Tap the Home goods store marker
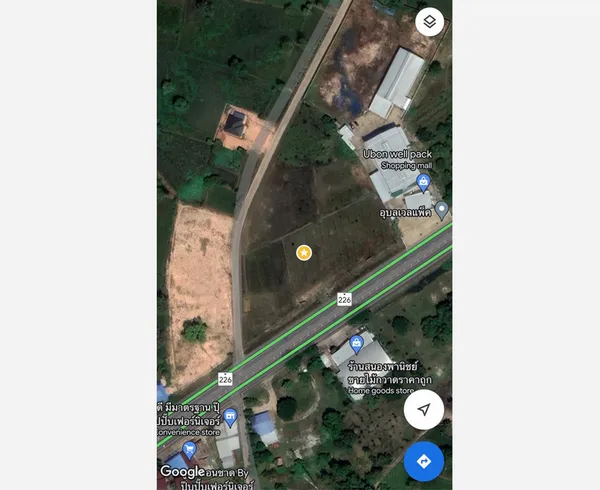Image resolution: width=600 pixels, height=490 pixels. pos(356,346)
